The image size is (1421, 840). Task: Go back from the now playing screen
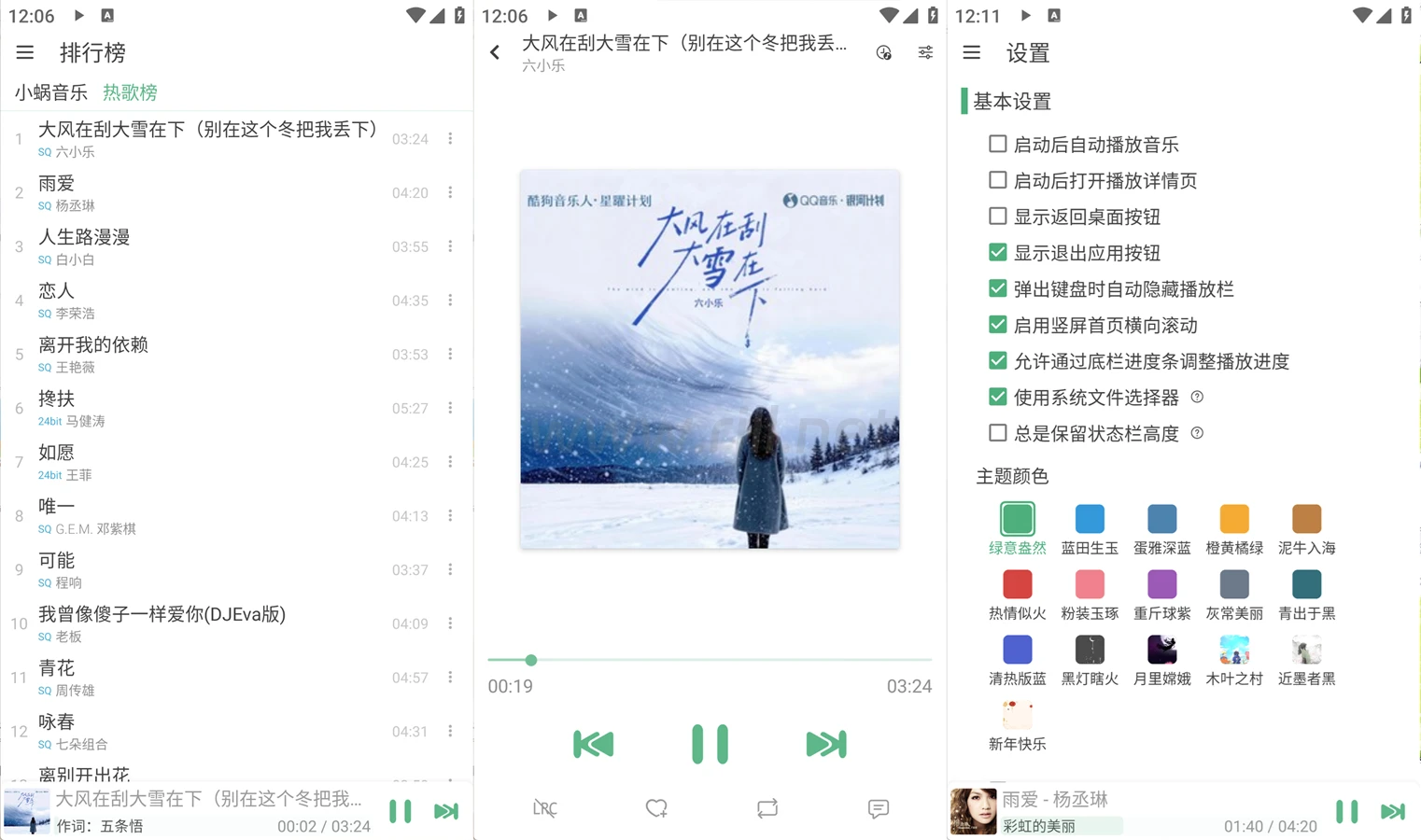495,53
